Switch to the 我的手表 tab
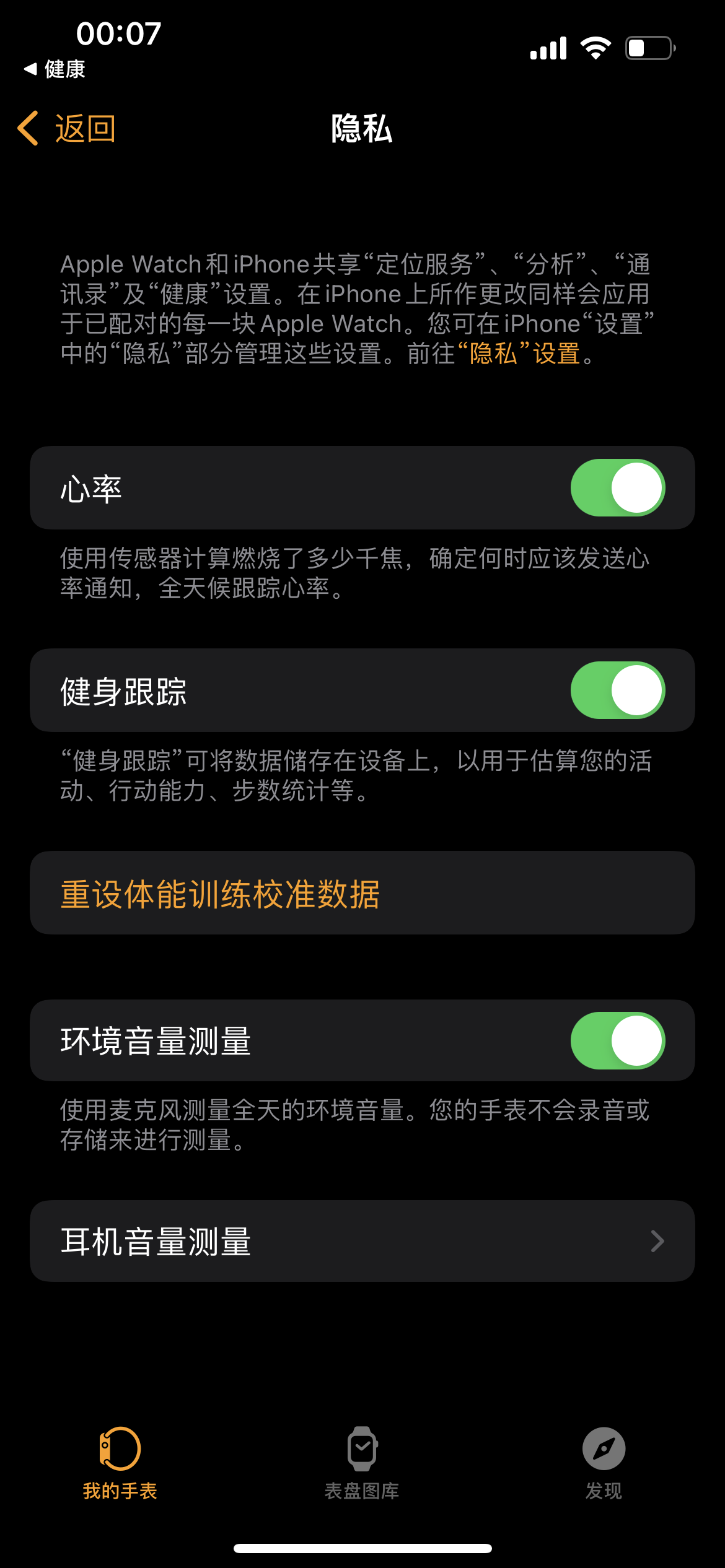Viewport: 725px width, 1568px height. (120, 1463)
